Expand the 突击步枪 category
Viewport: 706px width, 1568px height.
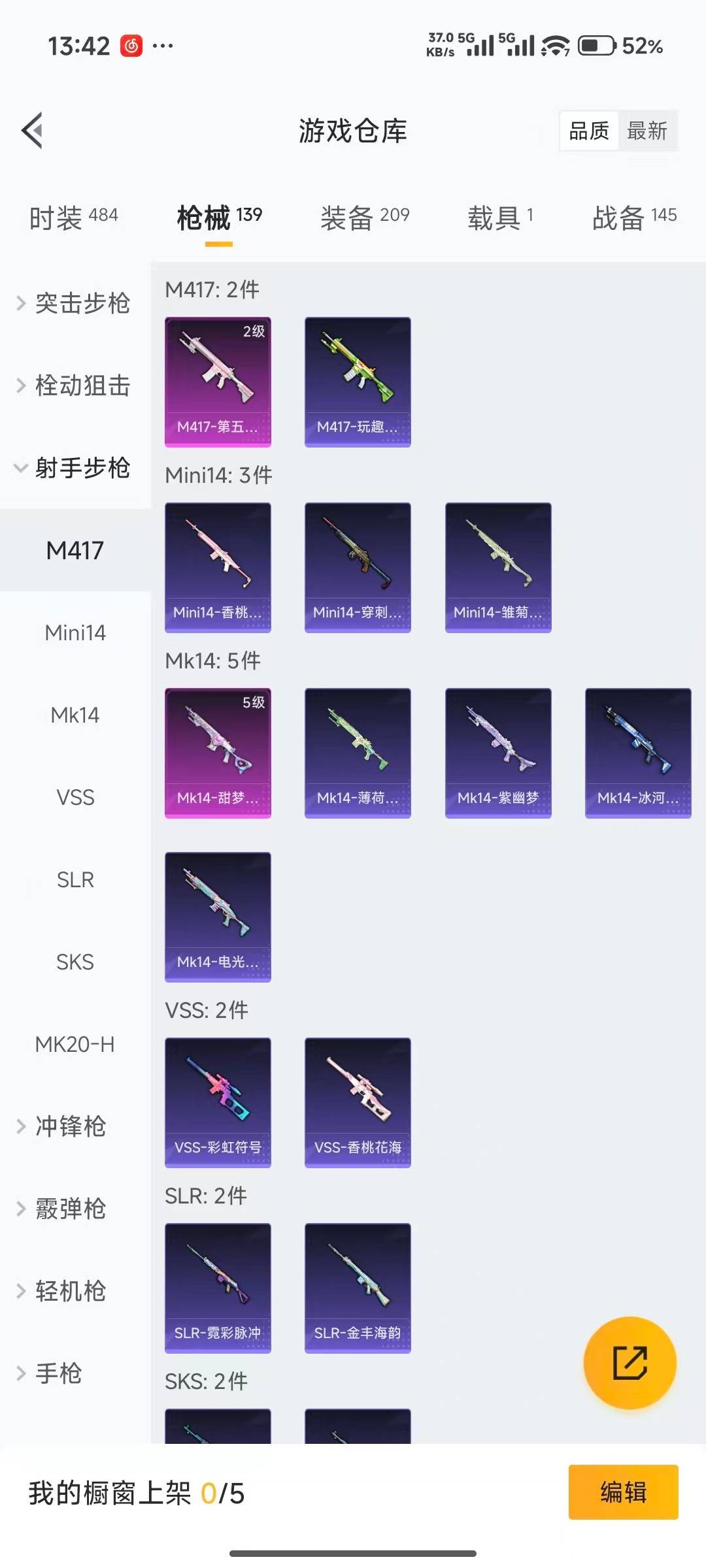(82, 303)
